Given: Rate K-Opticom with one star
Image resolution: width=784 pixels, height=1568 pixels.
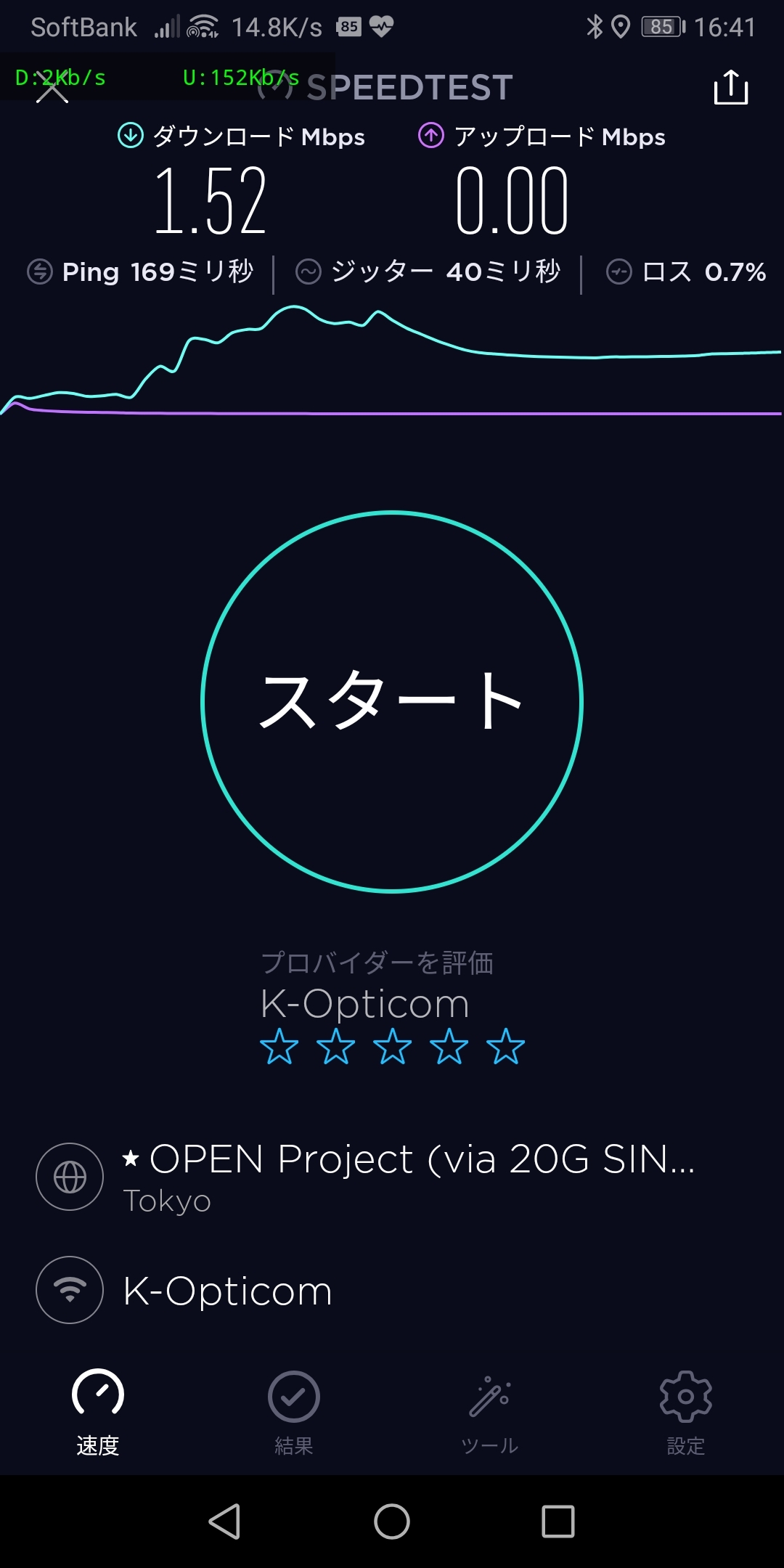Looking at the screenshot, I should pyautogui.click(x=279, y=1047).
